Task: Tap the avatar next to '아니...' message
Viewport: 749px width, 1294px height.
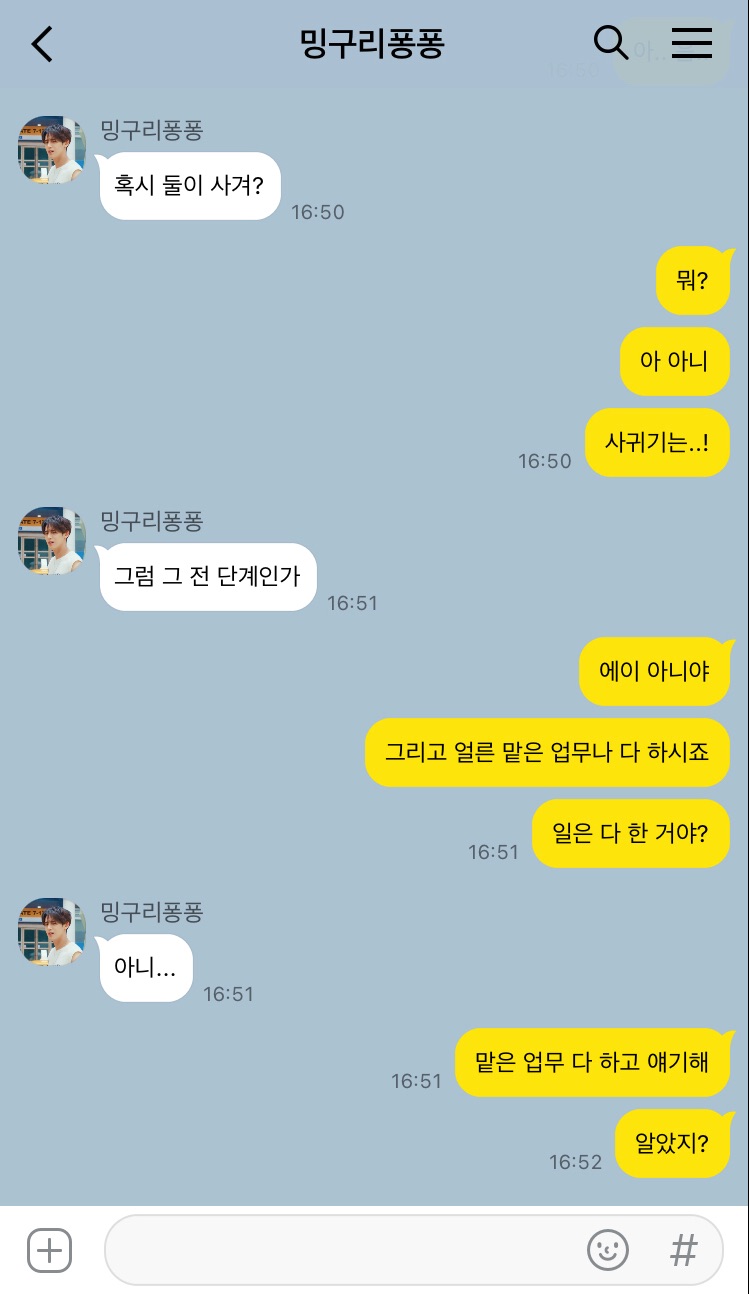Action: [52, 932]
